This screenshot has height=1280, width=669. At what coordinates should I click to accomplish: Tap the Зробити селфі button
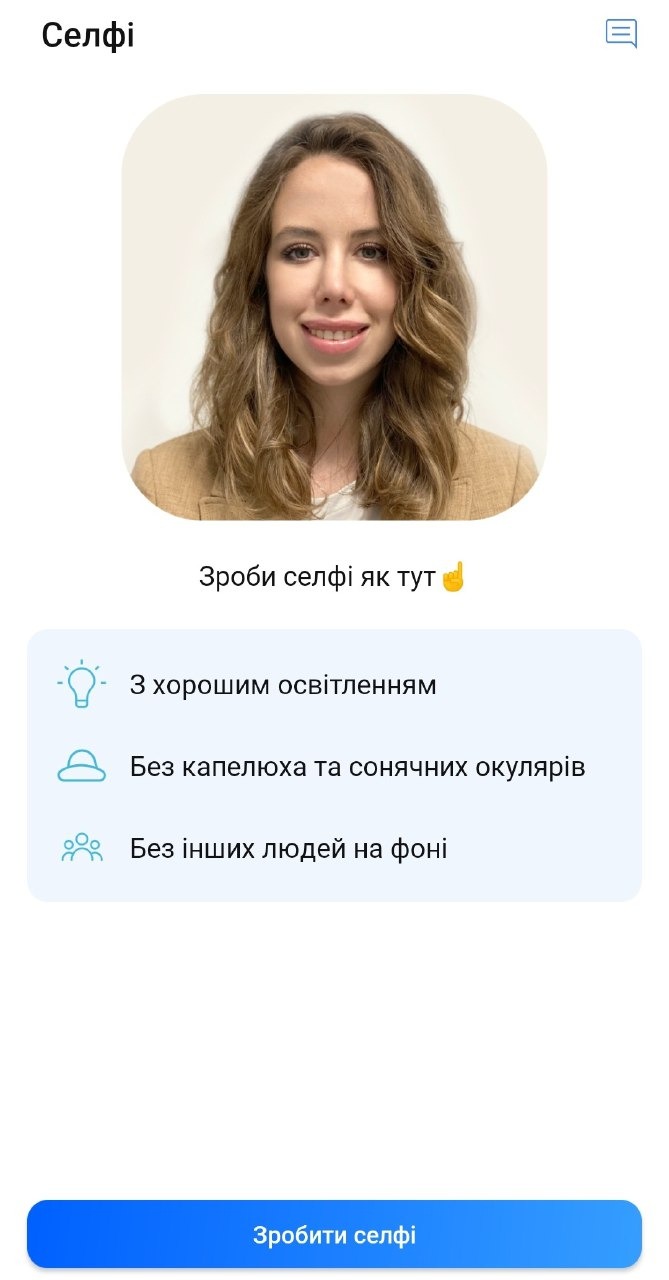click(x=334, y=1234)
